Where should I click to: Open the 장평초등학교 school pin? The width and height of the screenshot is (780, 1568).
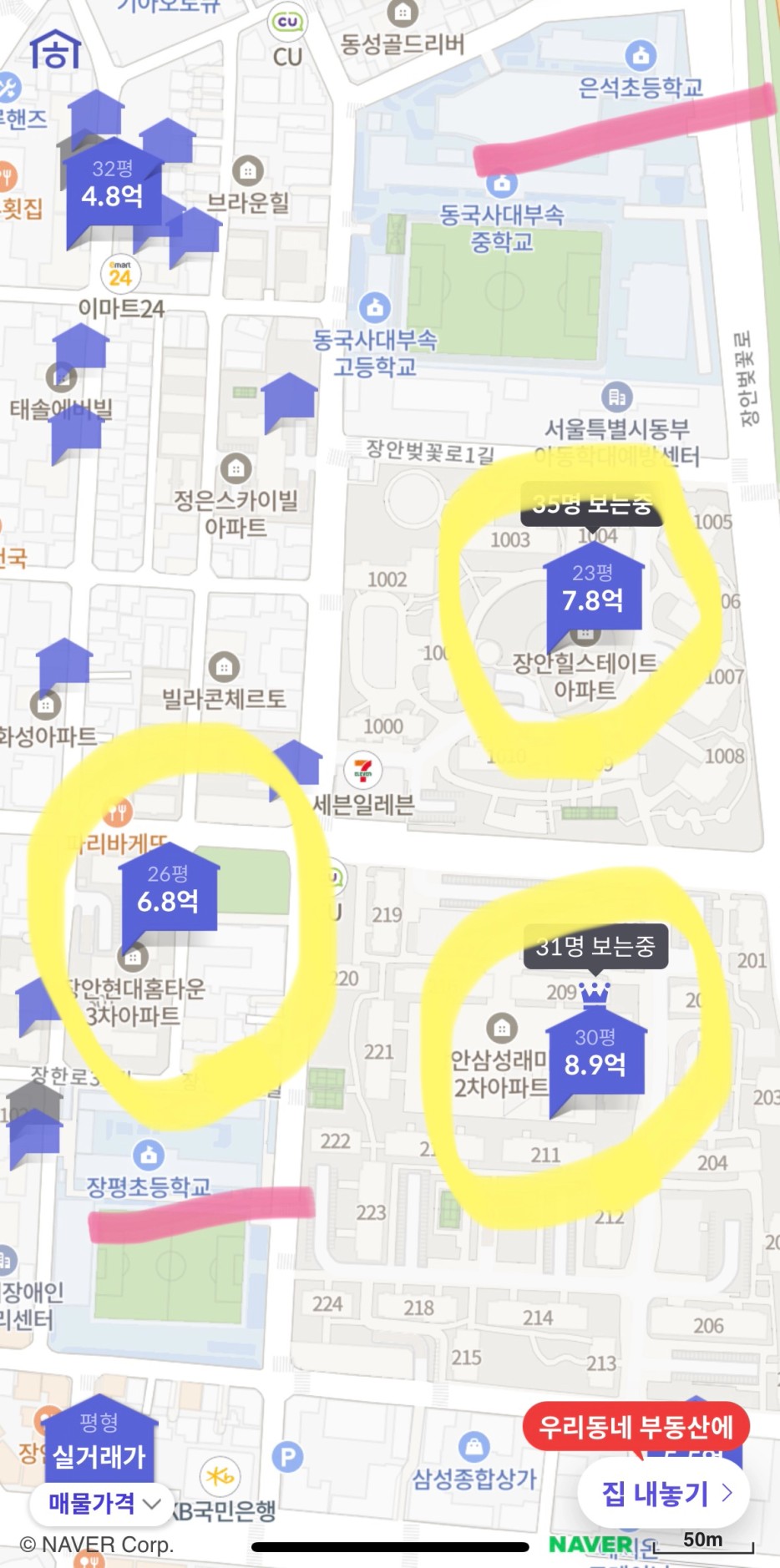coord(149,1156)
